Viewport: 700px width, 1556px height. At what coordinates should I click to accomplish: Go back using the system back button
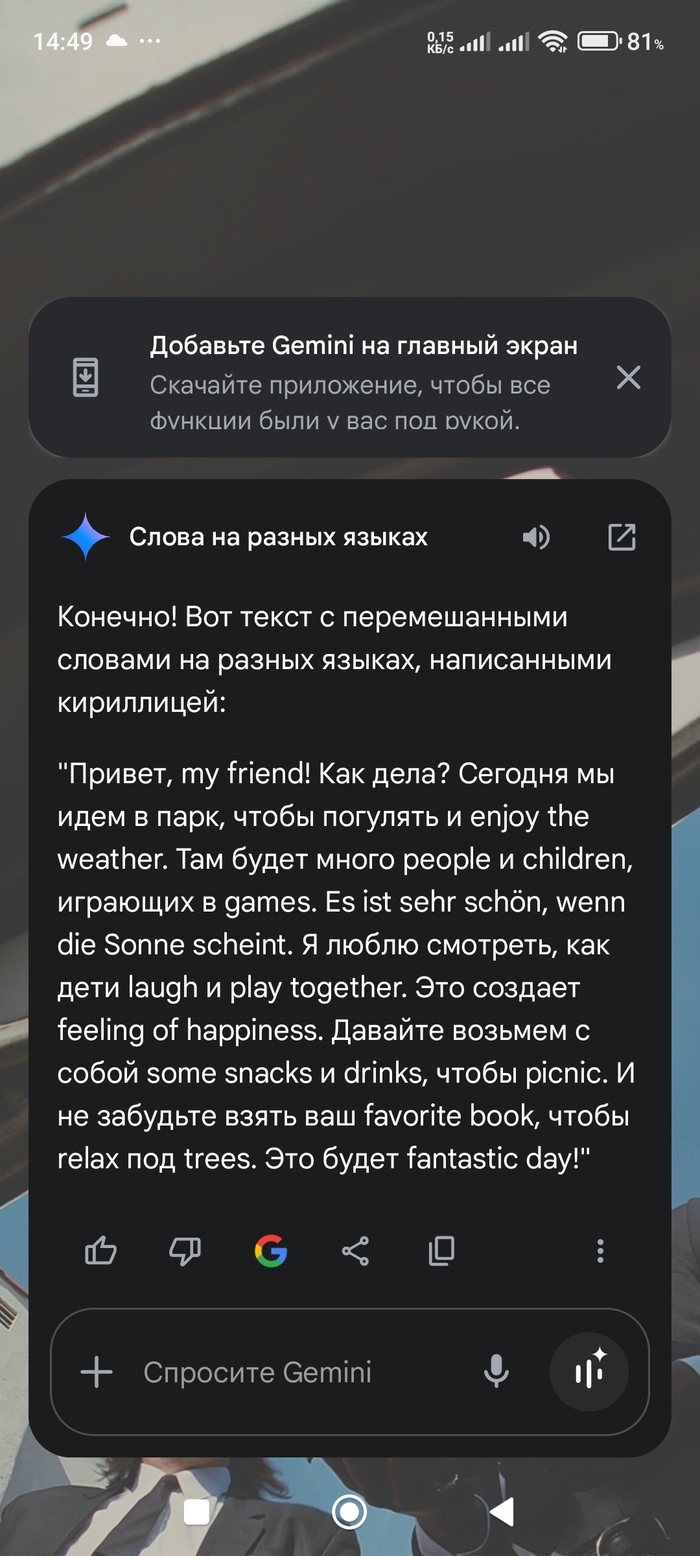pyautogui.click(x=502, y=1512)
